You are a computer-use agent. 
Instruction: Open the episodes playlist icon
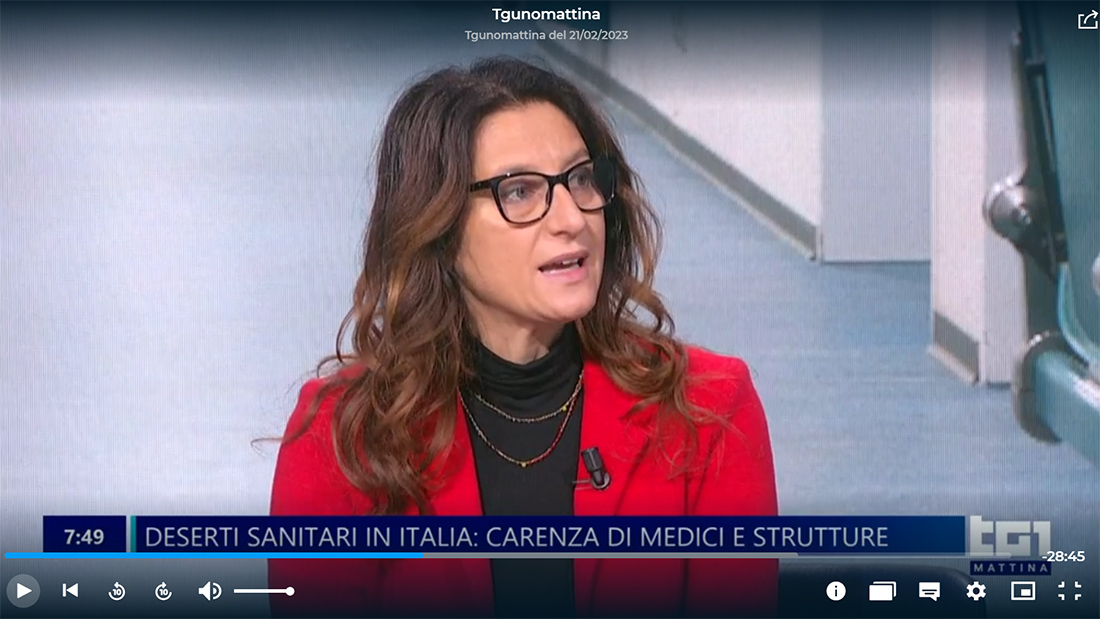coord(882,591)
